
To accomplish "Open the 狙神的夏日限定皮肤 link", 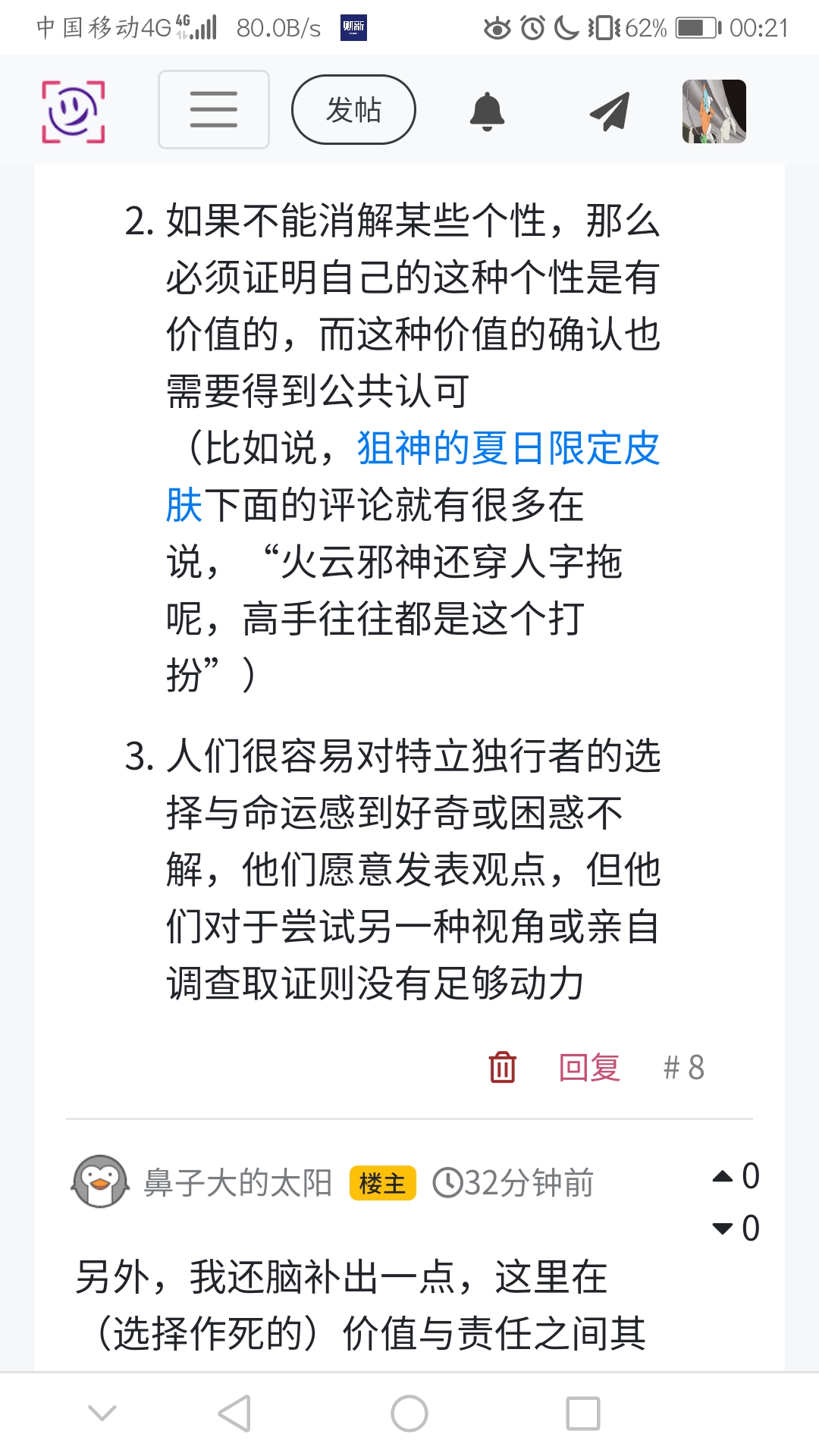I will tap(507, 449).
